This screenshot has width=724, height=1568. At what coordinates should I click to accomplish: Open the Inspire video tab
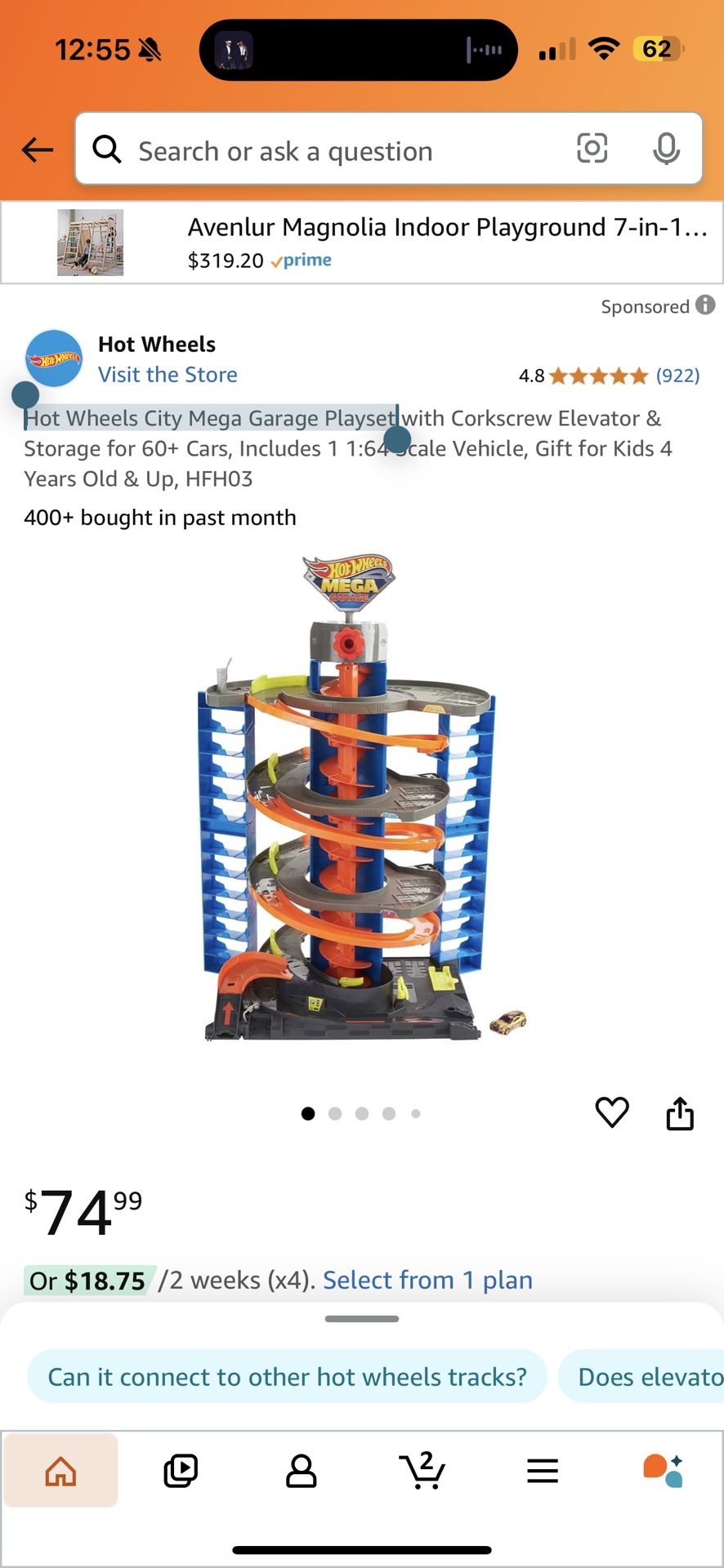(181, 1471)
